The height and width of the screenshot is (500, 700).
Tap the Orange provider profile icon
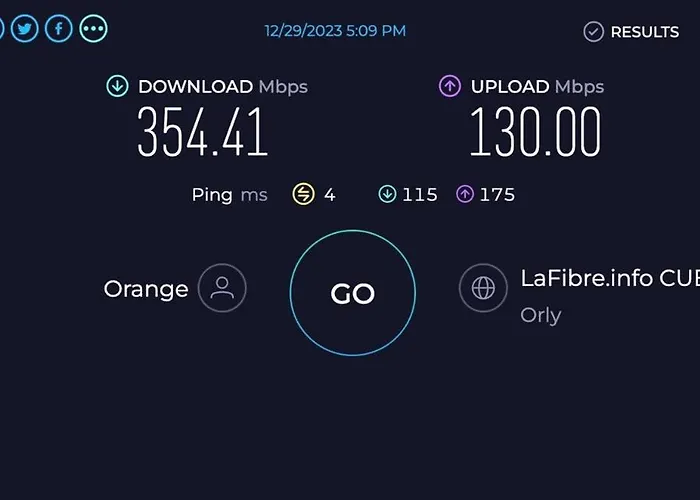[222, 289]
